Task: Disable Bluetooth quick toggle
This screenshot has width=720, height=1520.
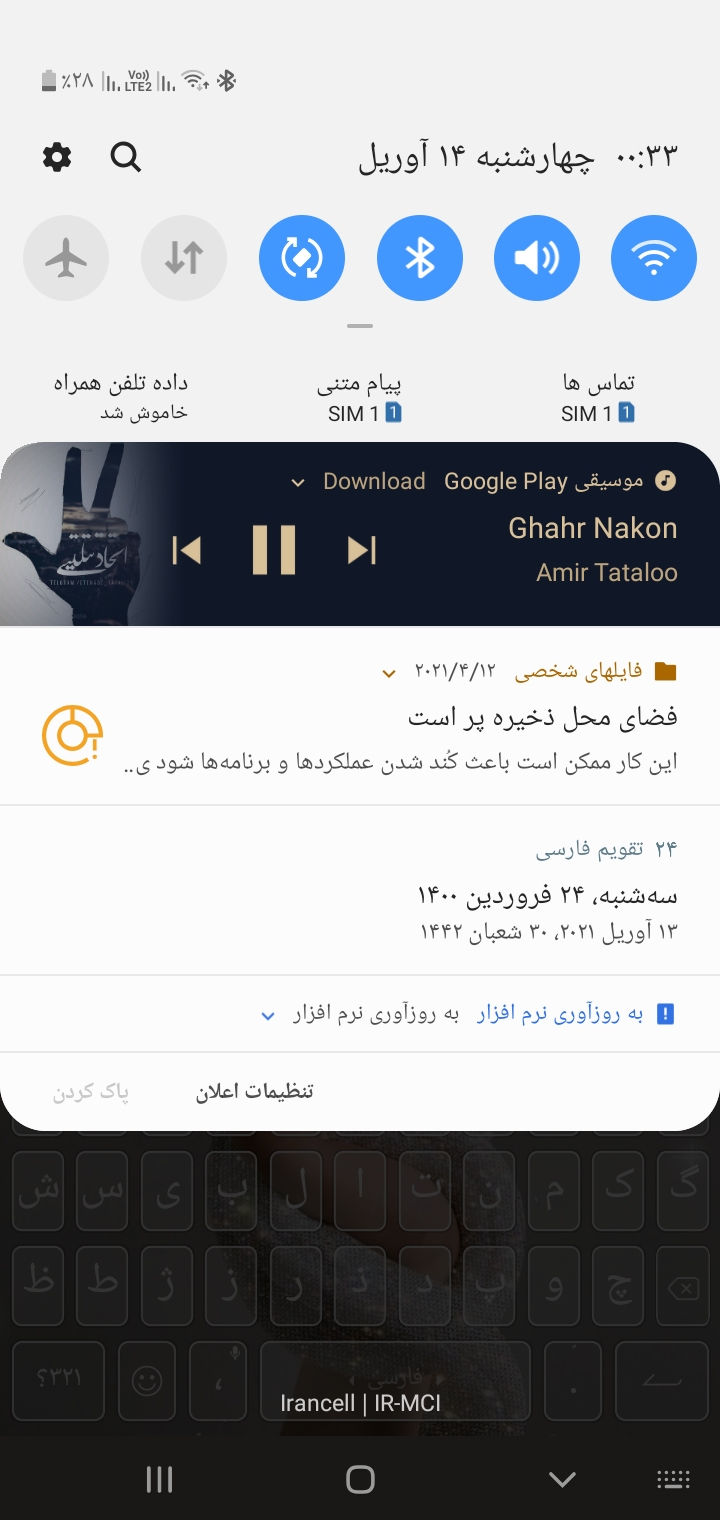Action: coord(419,258)
